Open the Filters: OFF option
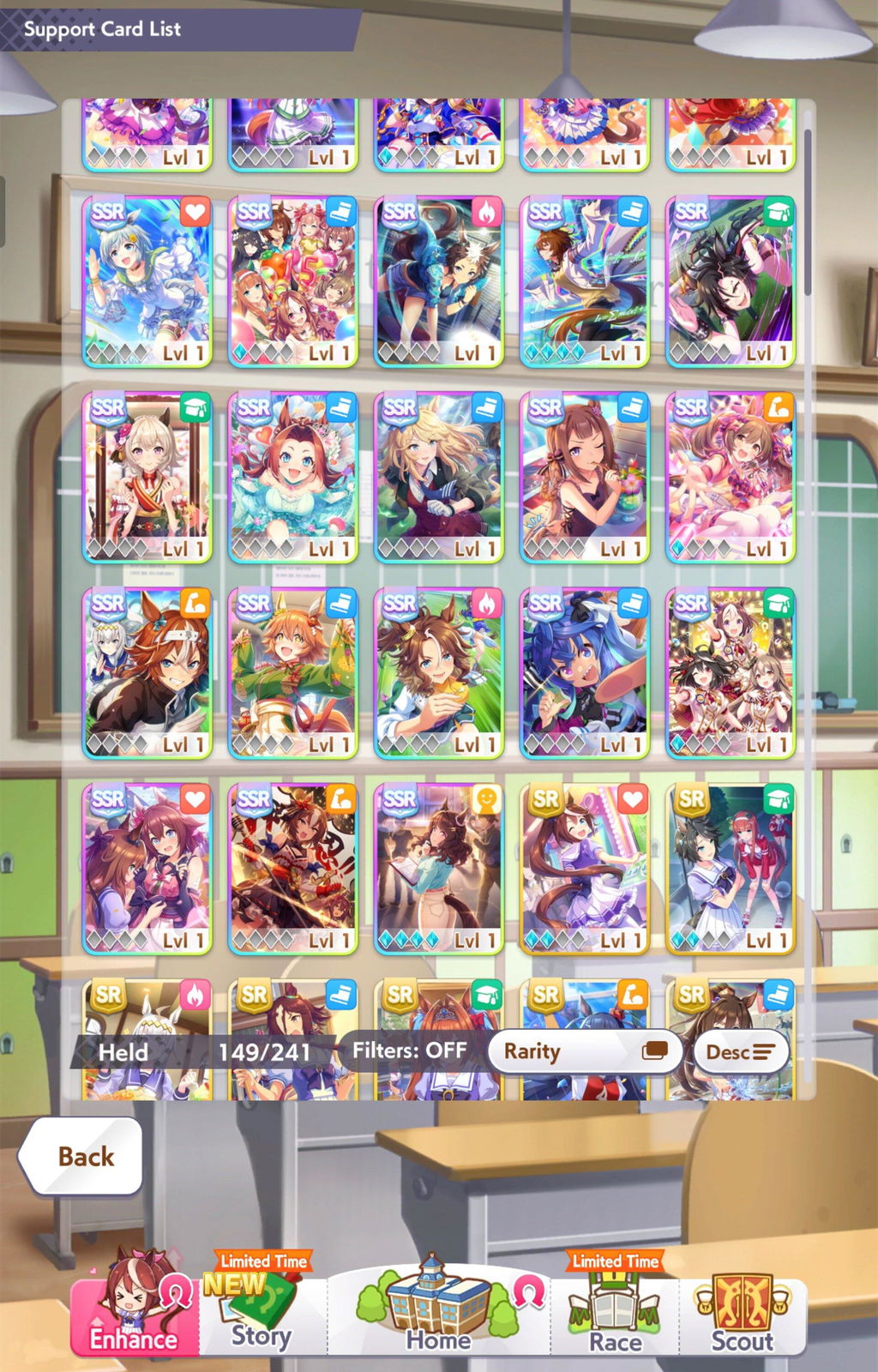878x1372 pixels. tap(409, 1051)
